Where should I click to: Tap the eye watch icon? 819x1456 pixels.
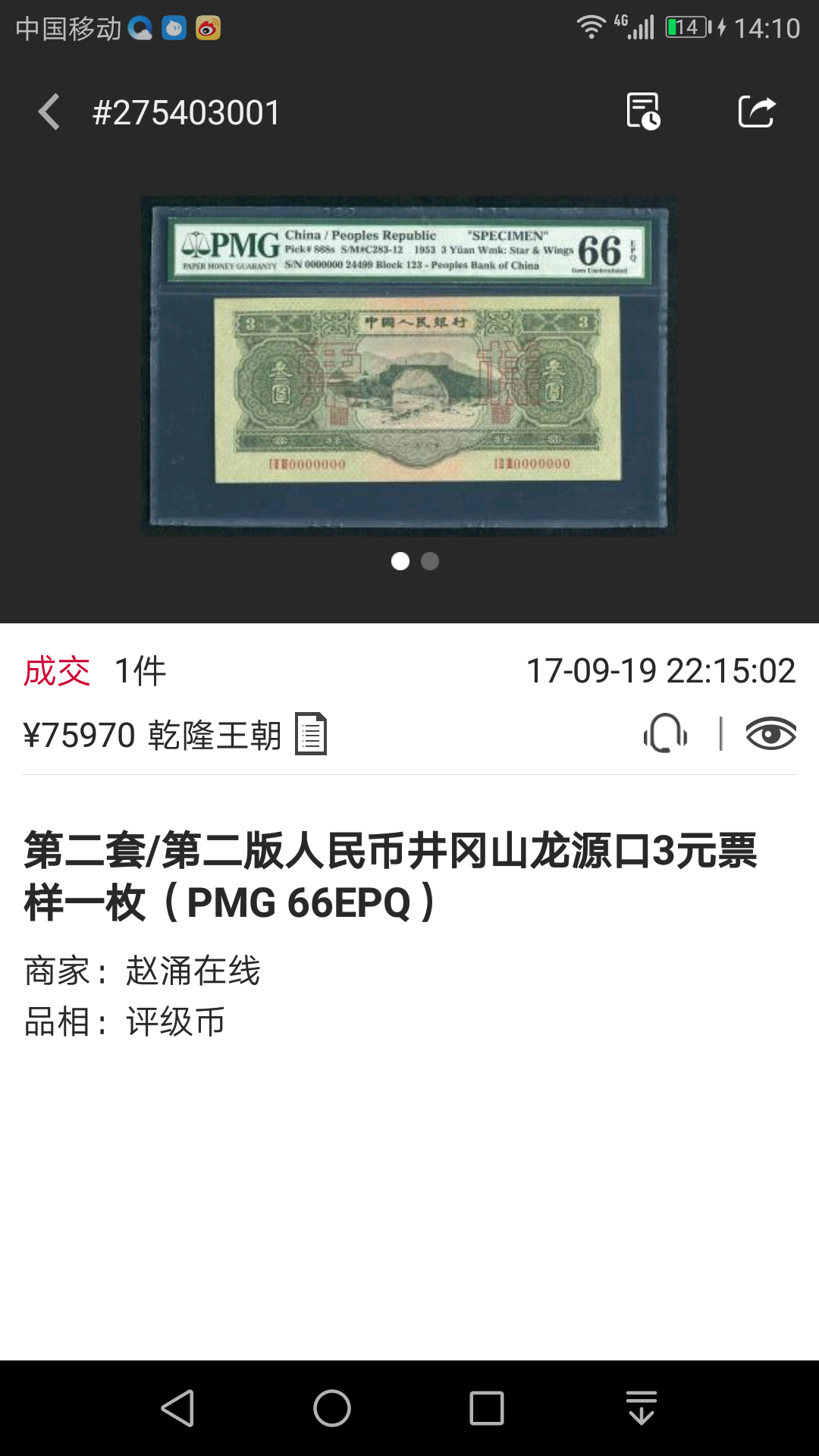770,733
